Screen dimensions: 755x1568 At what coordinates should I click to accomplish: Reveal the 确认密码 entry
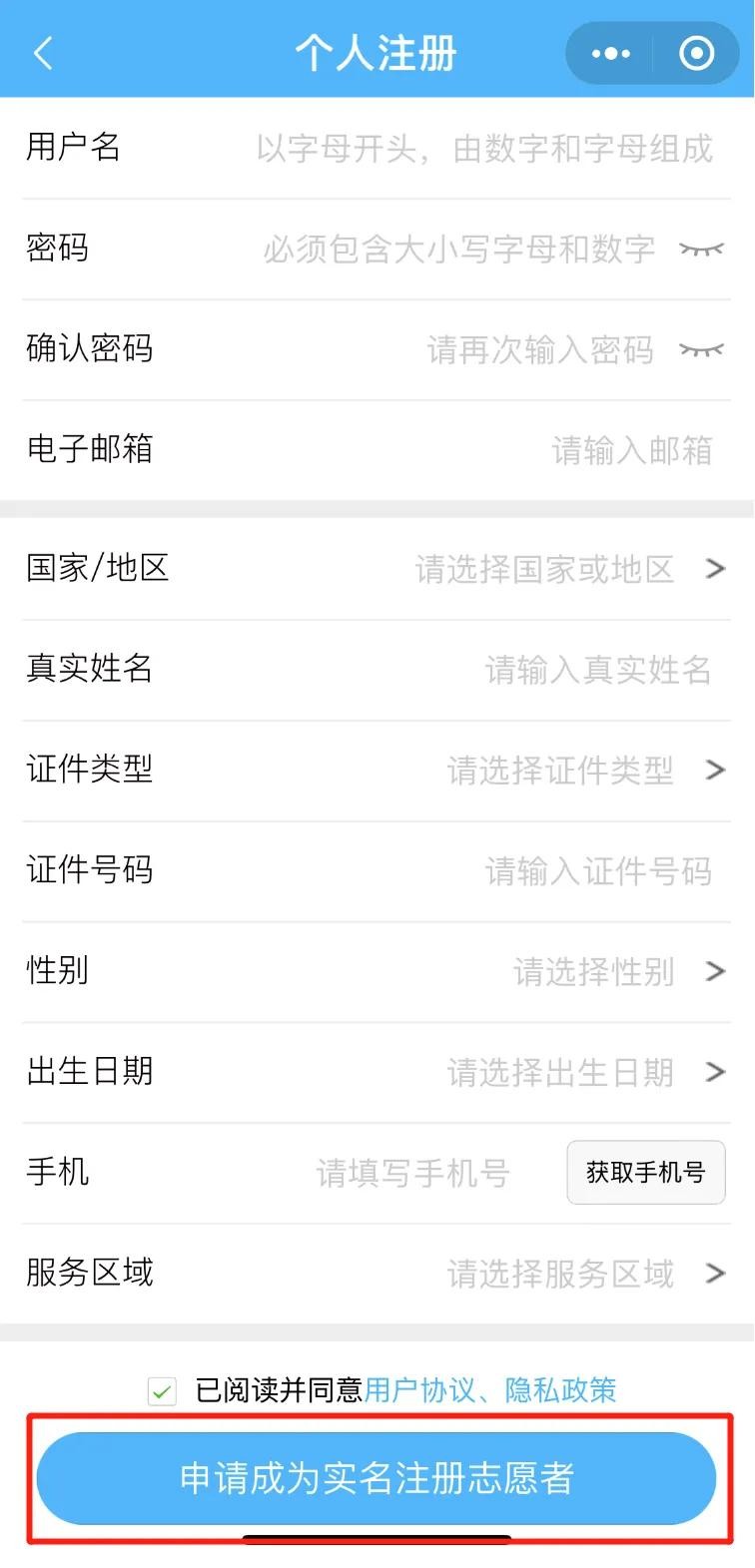pos(701,350)
